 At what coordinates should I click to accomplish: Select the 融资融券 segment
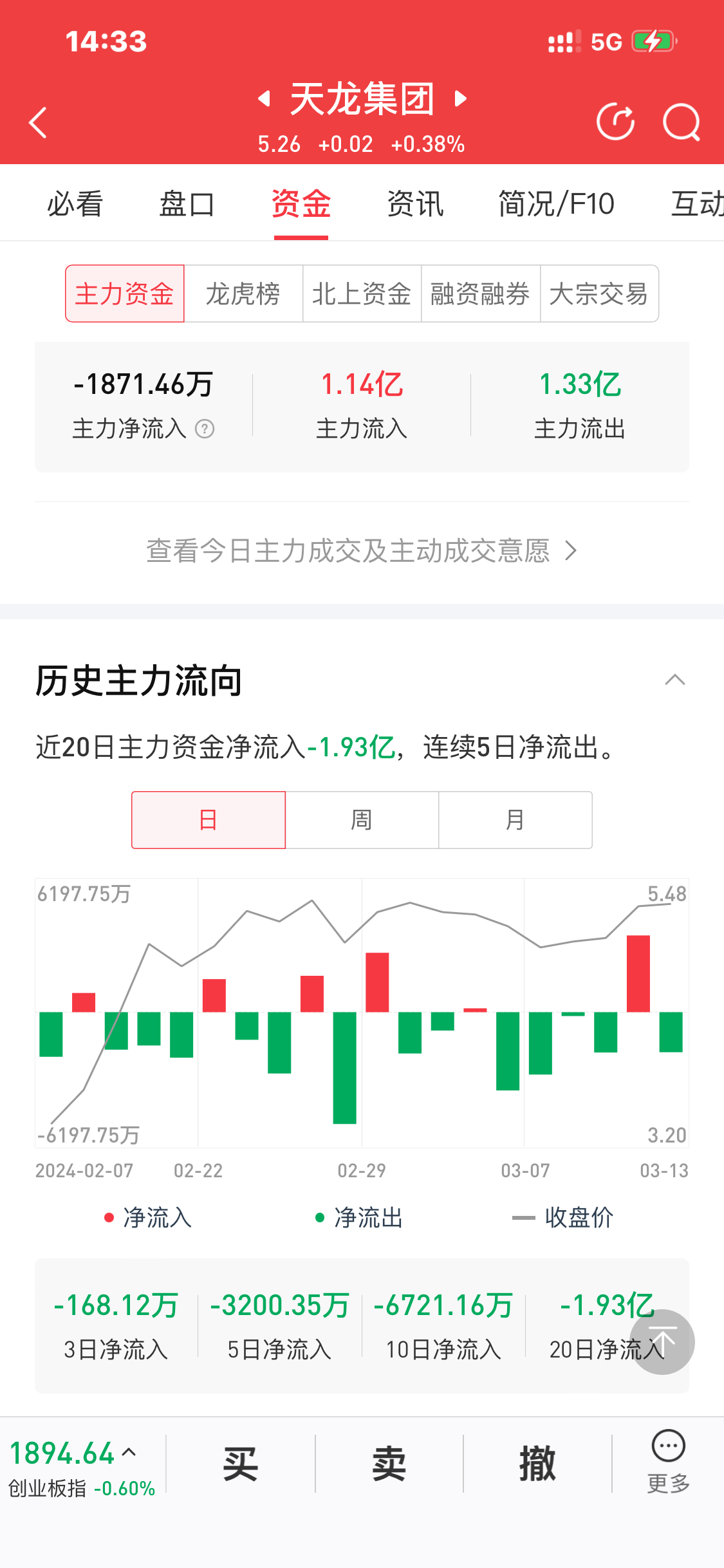tap(480, 294)
